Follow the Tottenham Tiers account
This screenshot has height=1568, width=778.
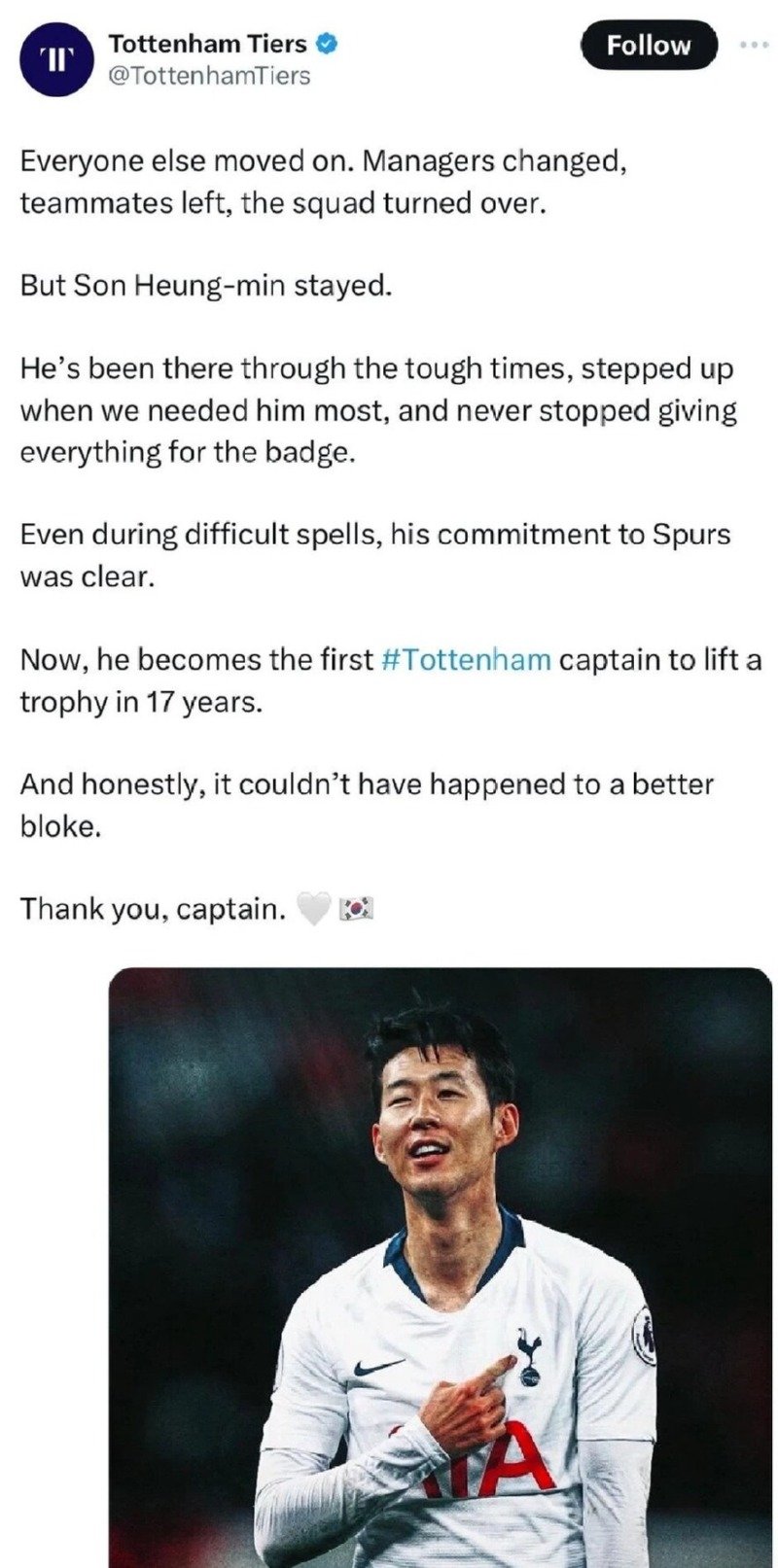click(649, 46)
